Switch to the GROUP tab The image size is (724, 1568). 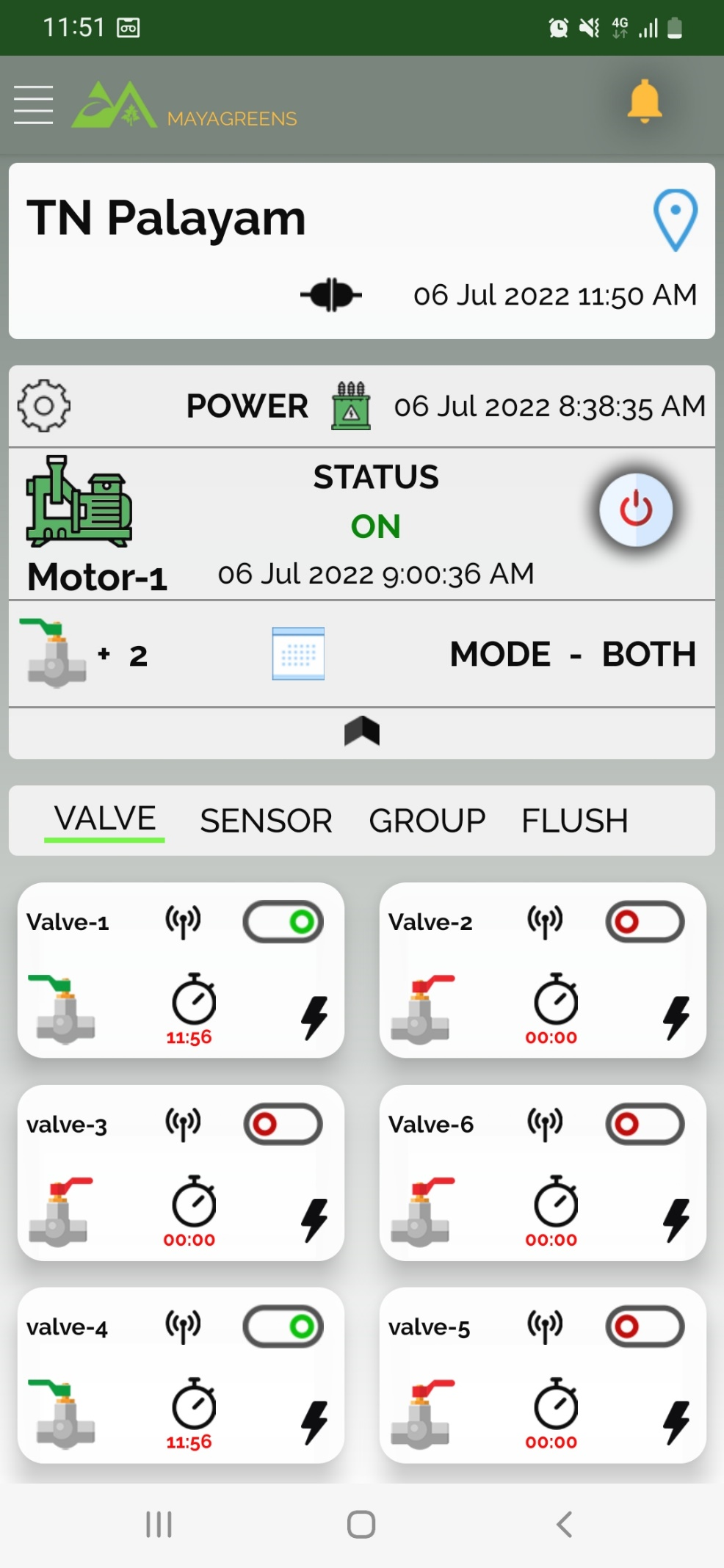[x=427, y=821]
